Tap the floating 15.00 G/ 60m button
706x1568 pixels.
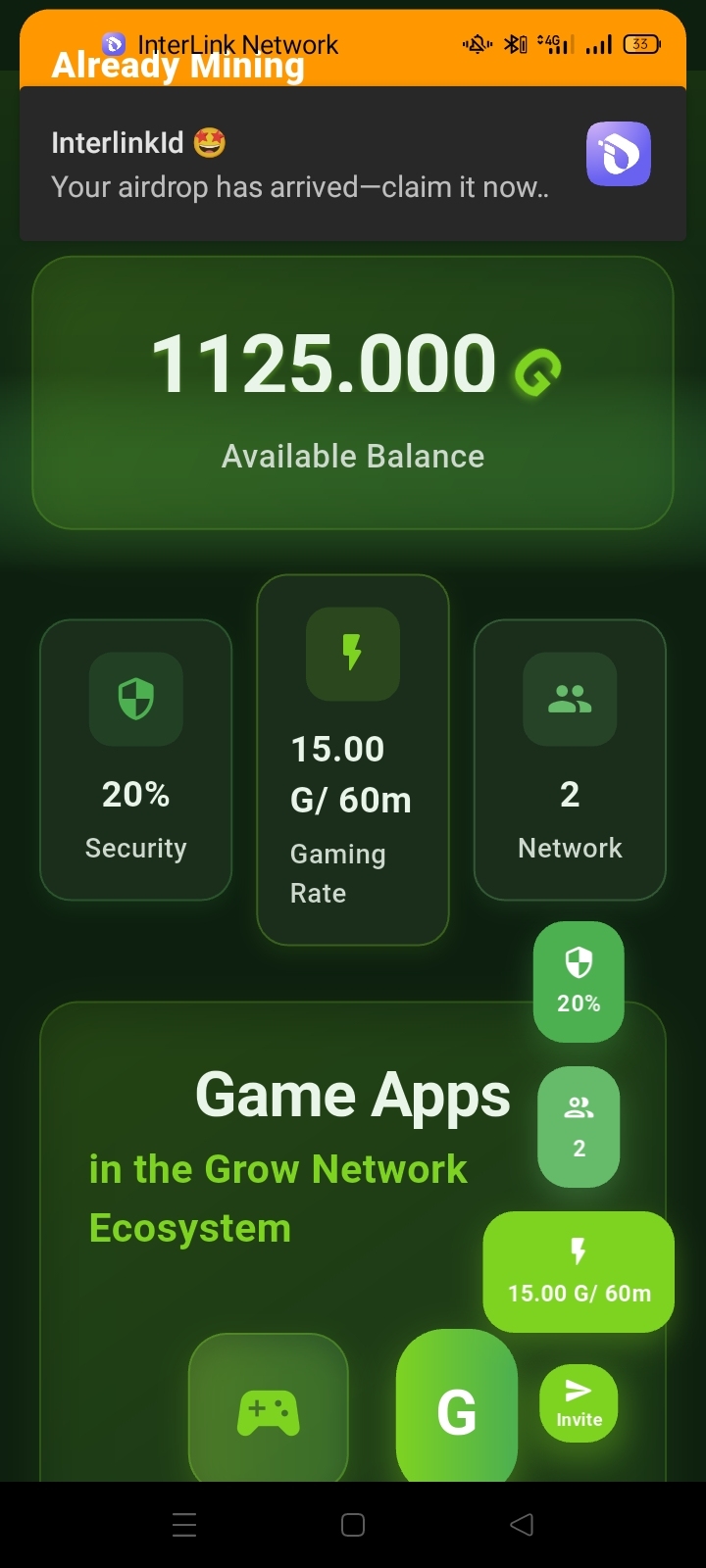(579, 1271)
